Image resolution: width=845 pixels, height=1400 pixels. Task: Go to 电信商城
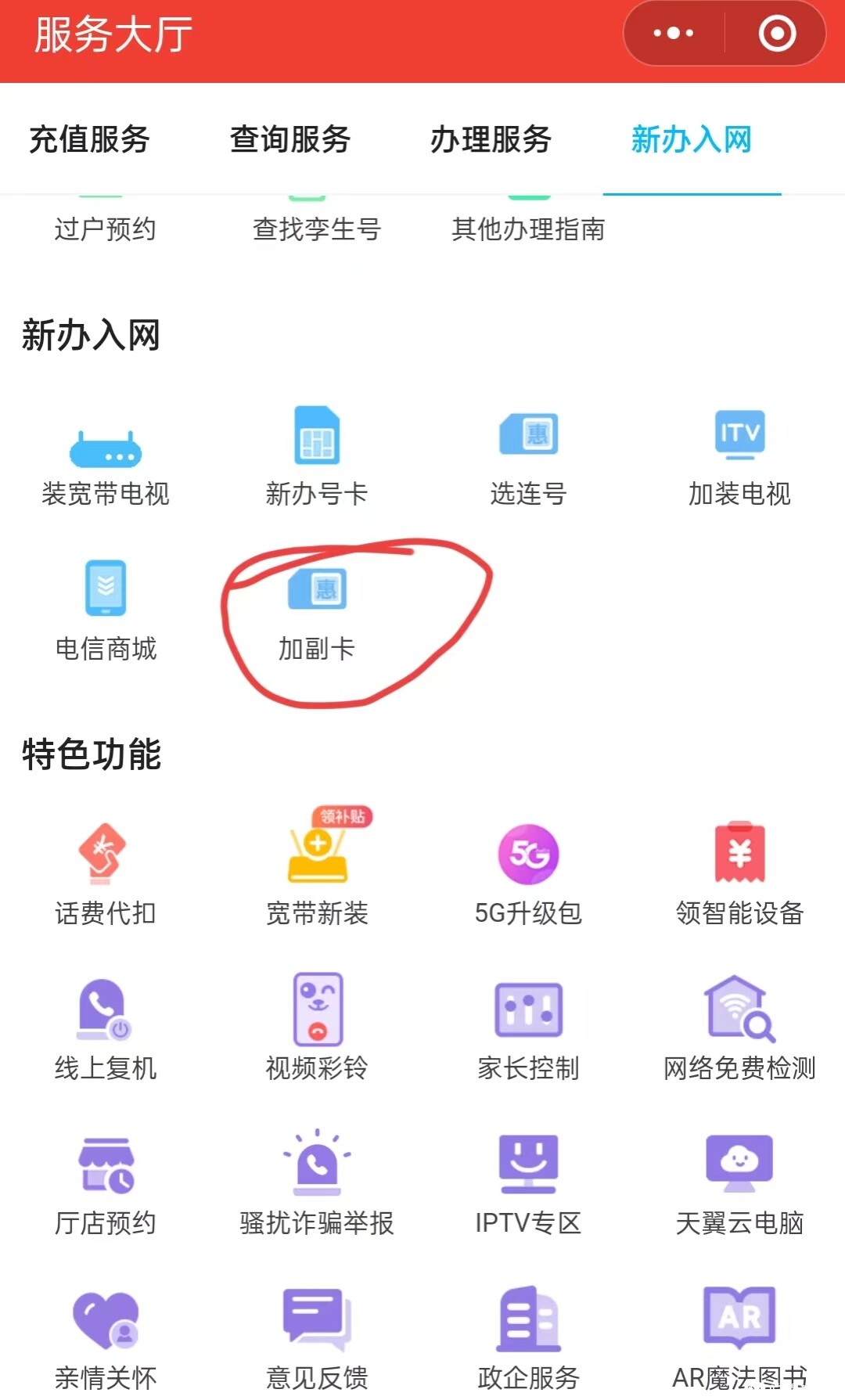[x=106, y=612]
